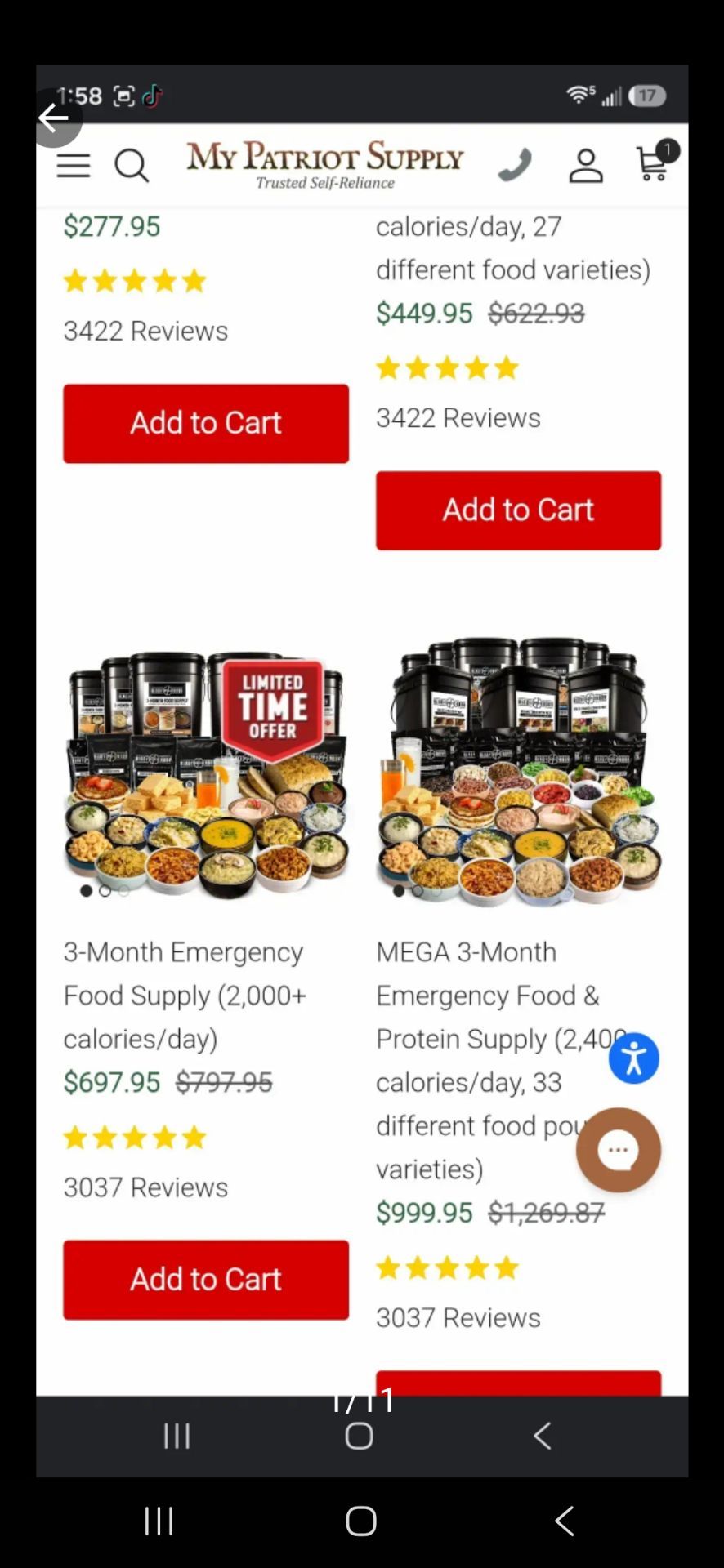Open the 3-Month Emergency Food Supply title link
The image size is (724, 1568).
coord(185,996)
